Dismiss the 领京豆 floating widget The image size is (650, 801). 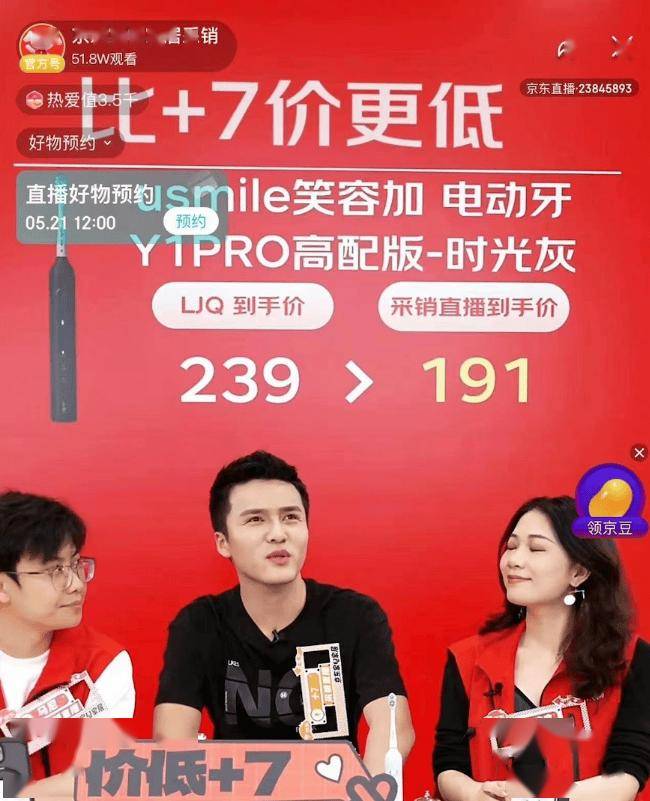tap(639, 453)
